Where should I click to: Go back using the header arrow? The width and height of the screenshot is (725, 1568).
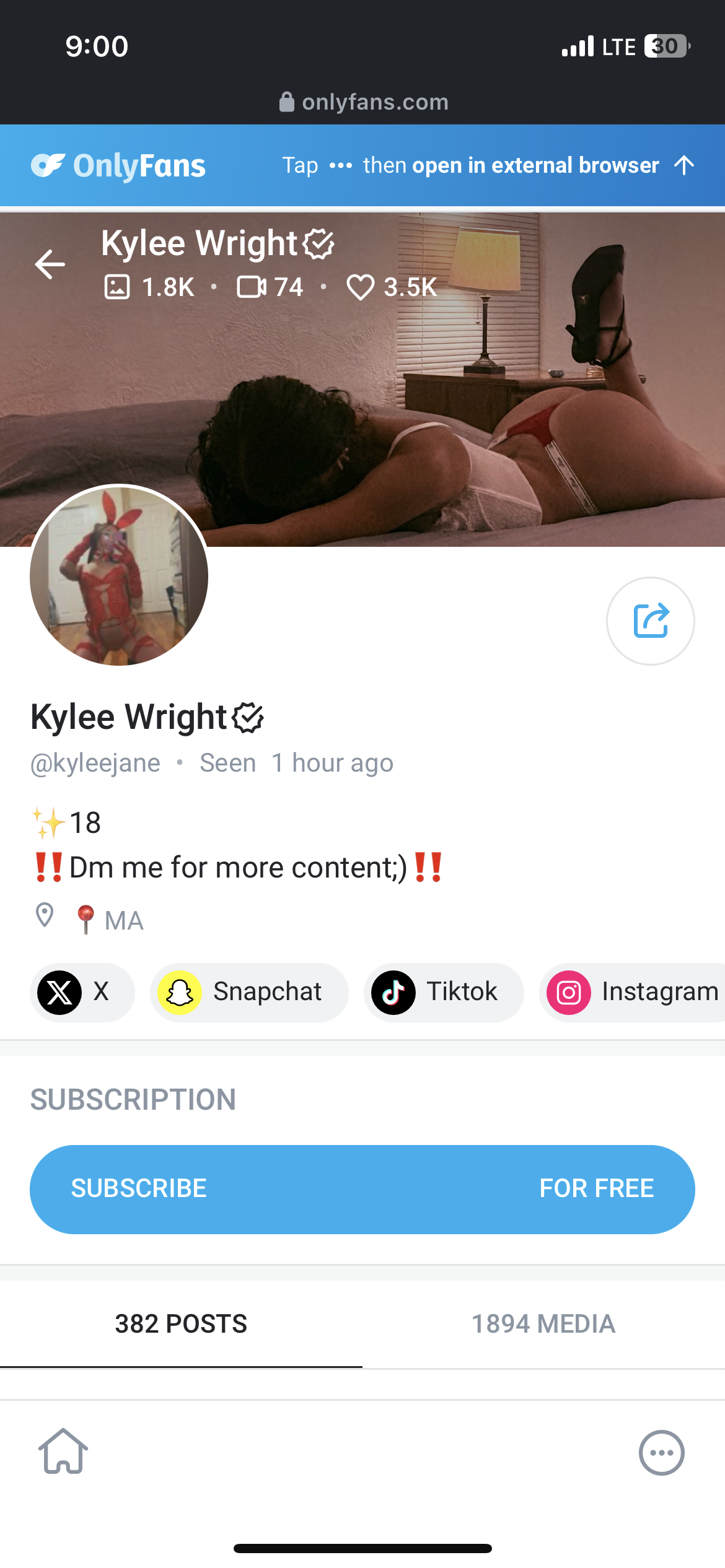[x=50, y=265]
